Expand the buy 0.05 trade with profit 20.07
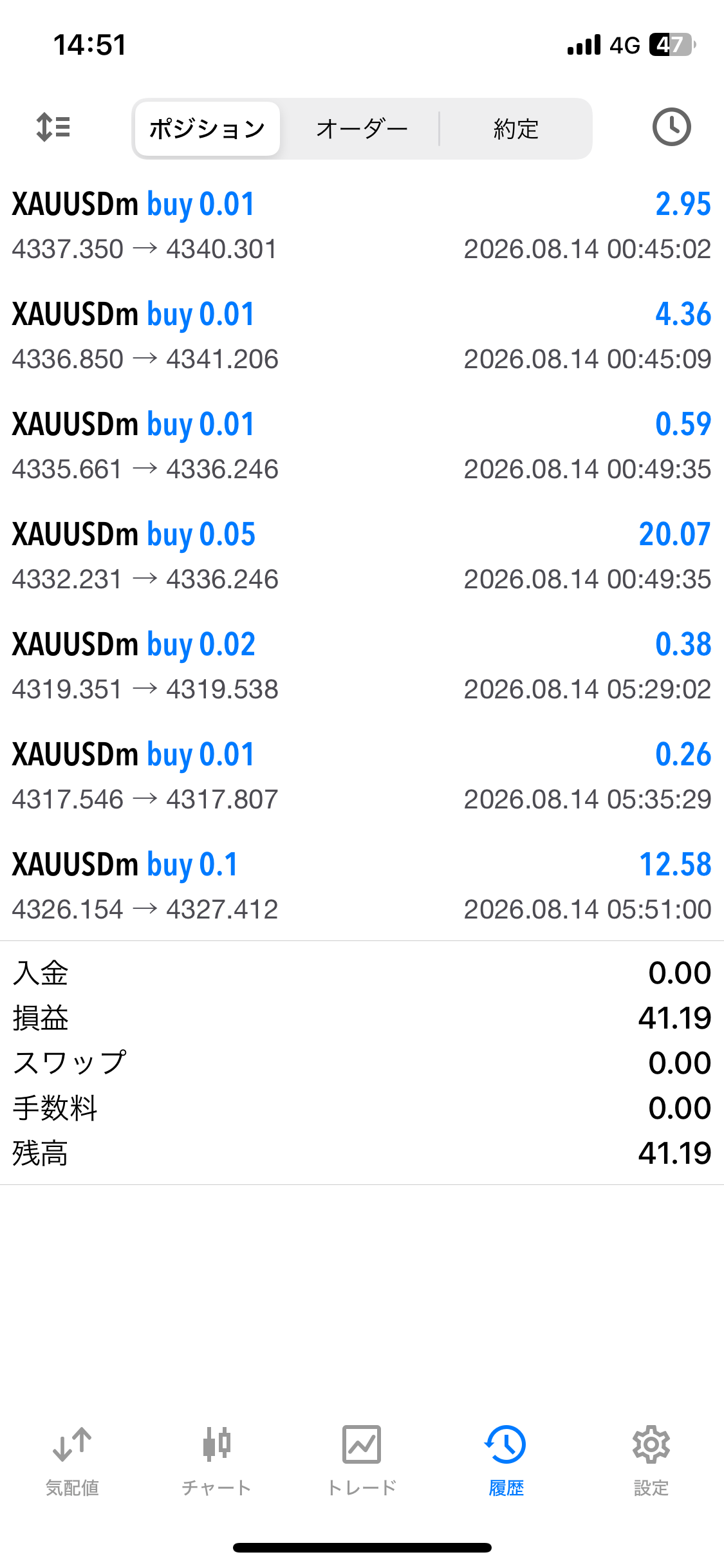This screenshot has height=1568, width=724. (362, 555)
